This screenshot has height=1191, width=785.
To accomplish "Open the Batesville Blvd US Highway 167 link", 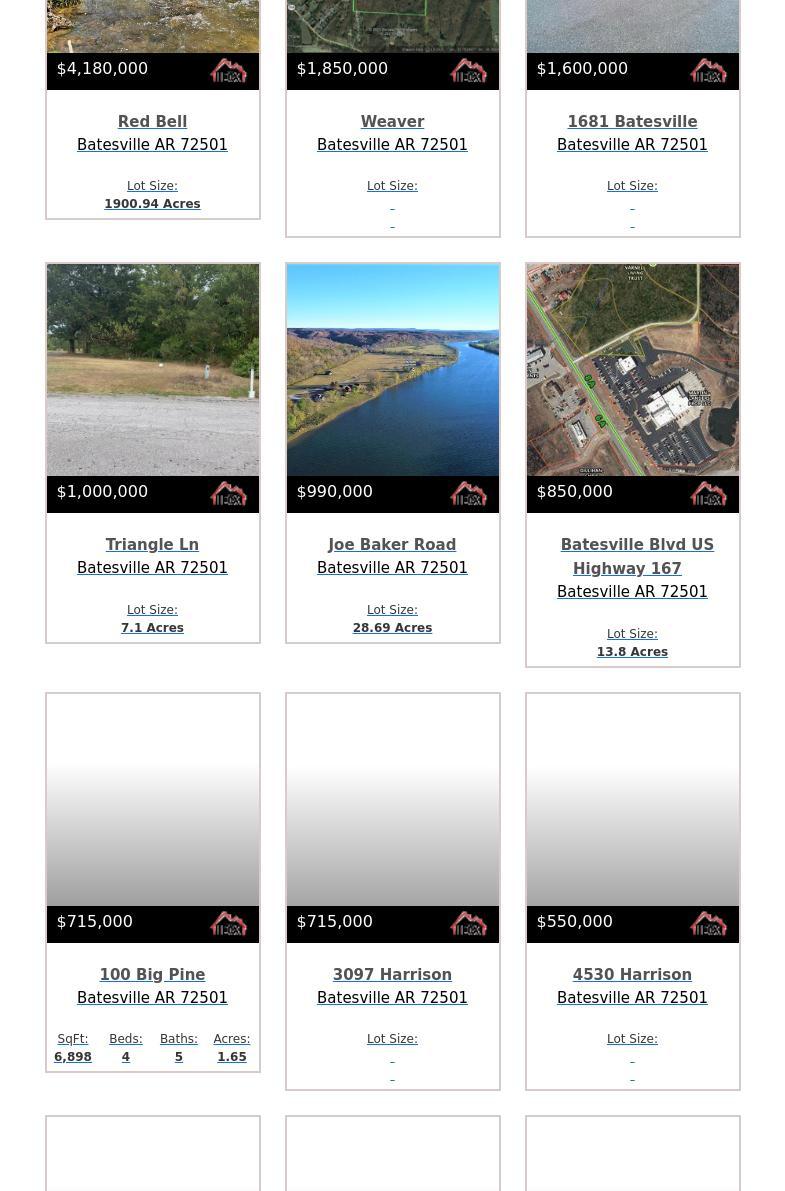I will 636,557.
